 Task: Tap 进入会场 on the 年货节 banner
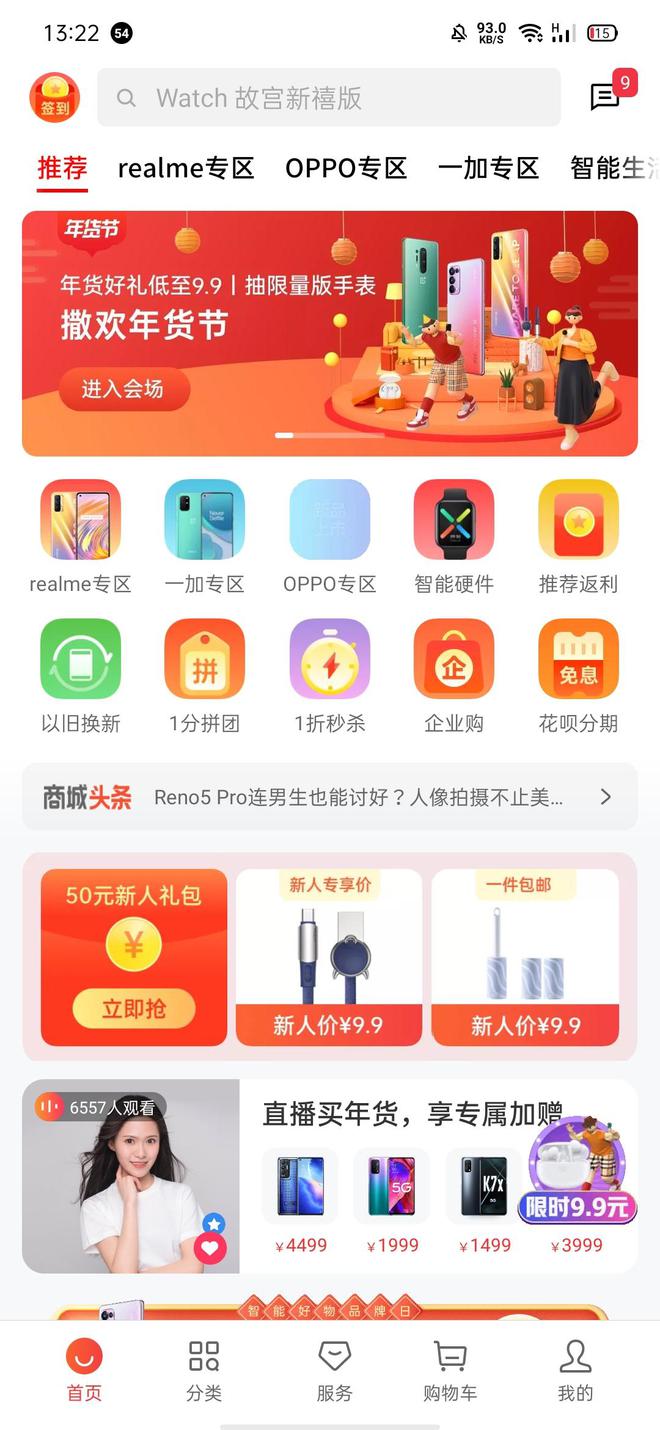click(x=123, y=389)
